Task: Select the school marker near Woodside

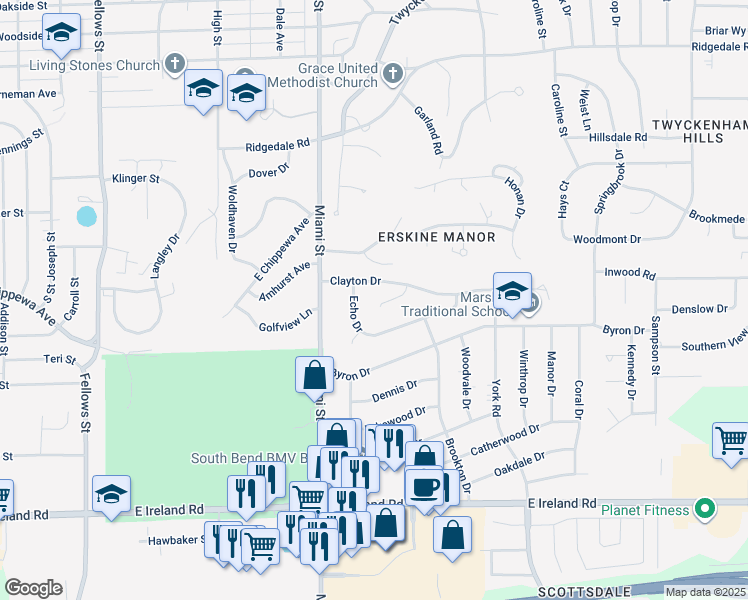Action: pos(62,34)
